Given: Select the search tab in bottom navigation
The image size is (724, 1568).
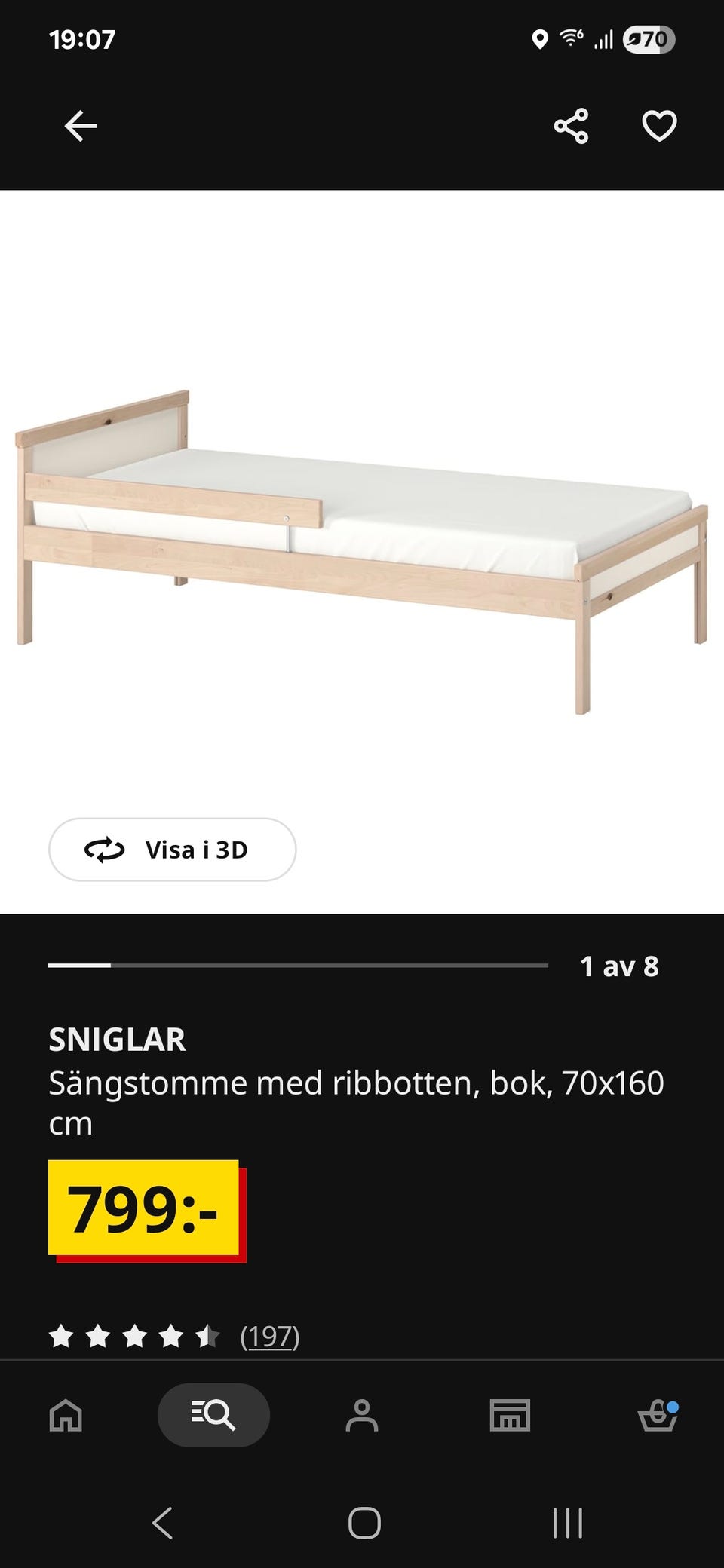Looking at the screenshot, I should [213, 1414].
